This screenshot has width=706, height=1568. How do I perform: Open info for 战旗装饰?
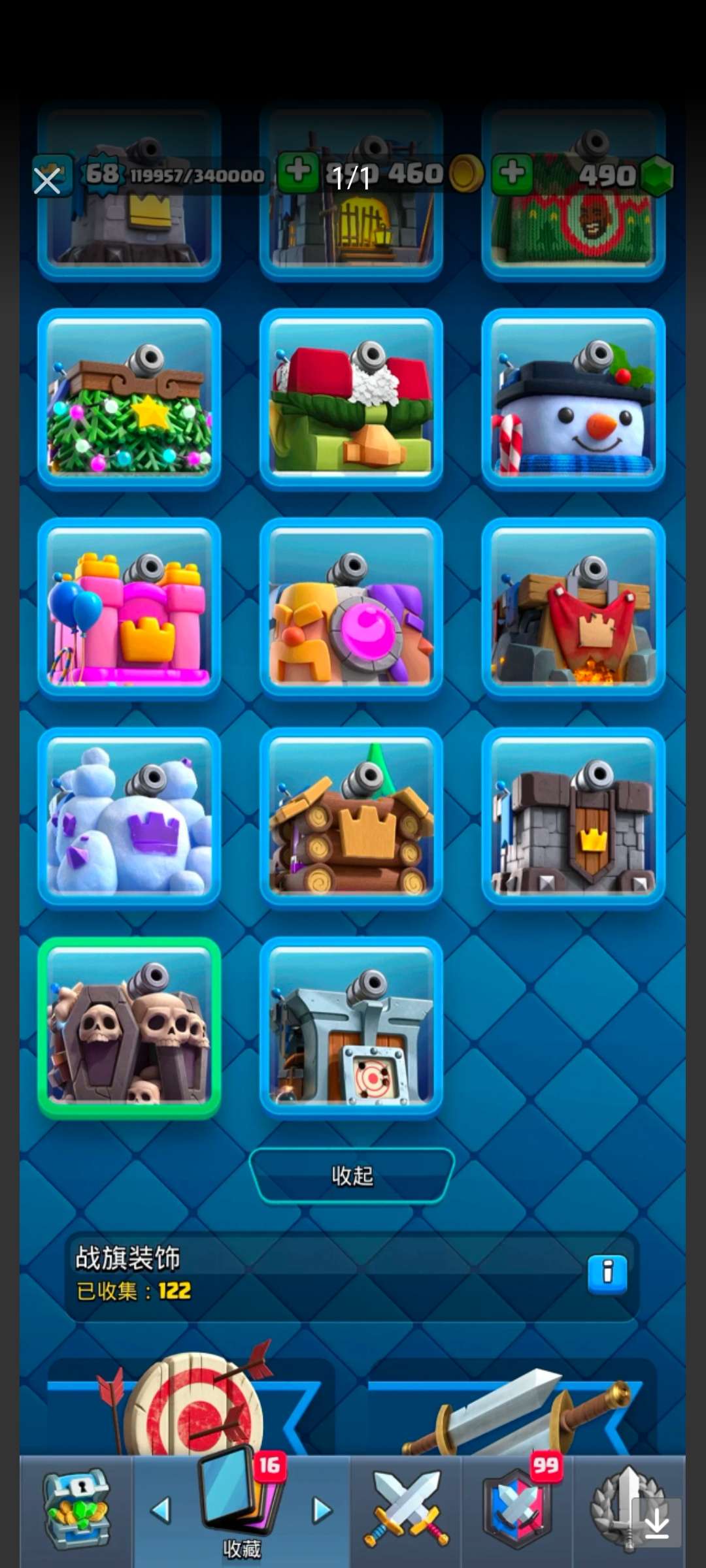tap(607, 1273)
